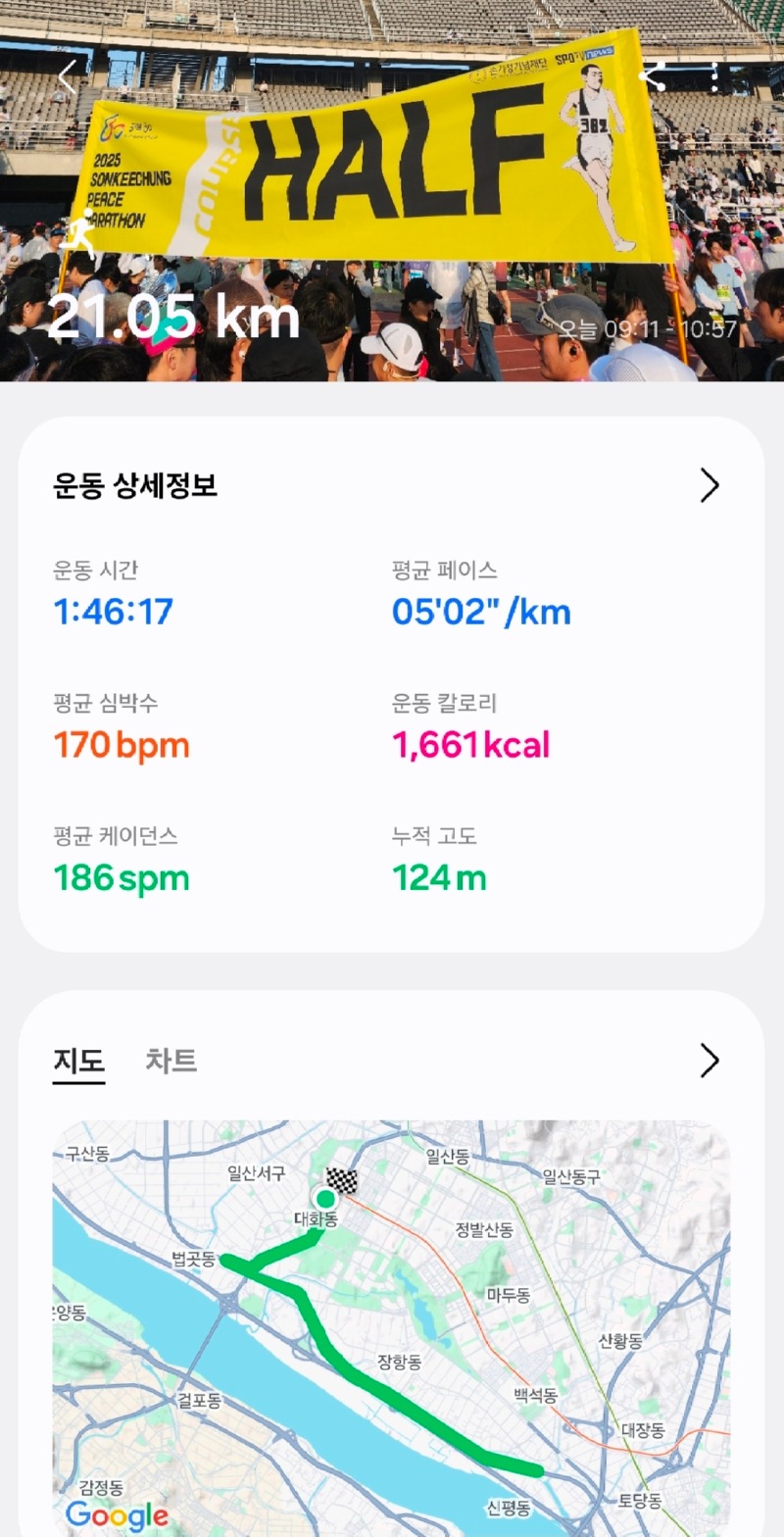Open the running route map
The width and height of the screenshot is (784, 1537).
391,1323
